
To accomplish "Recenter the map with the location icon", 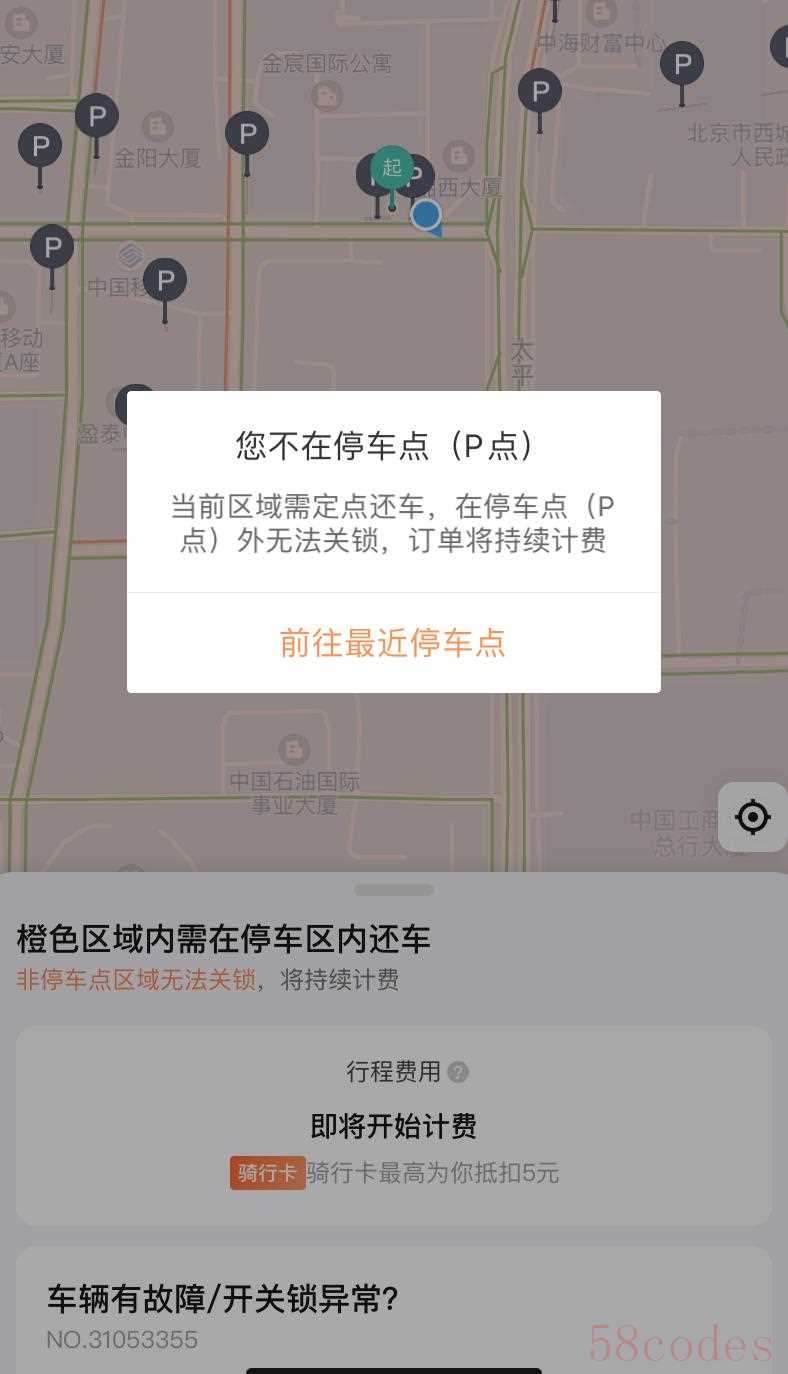I will tap(752, 817).
